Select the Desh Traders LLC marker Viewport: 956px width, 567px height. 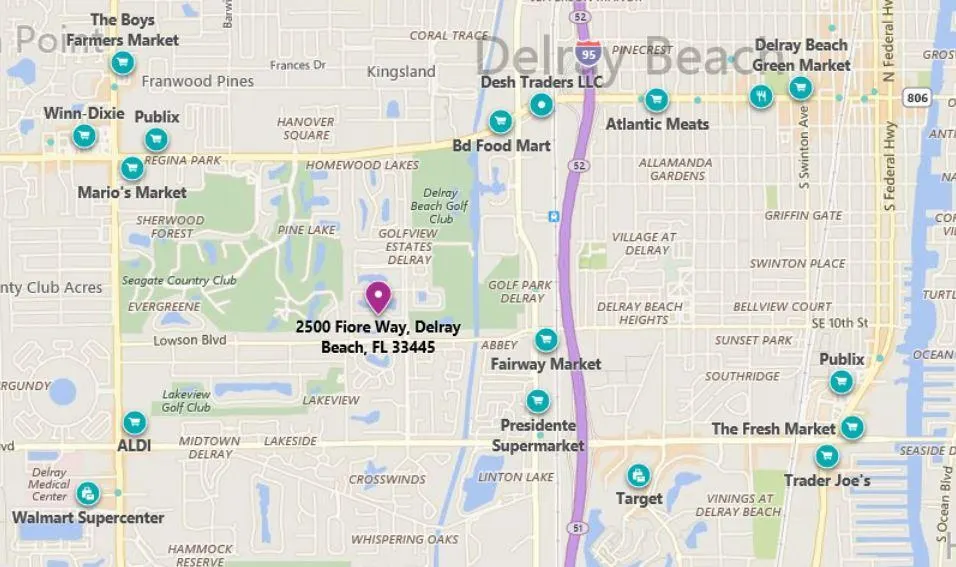(541, 104)
